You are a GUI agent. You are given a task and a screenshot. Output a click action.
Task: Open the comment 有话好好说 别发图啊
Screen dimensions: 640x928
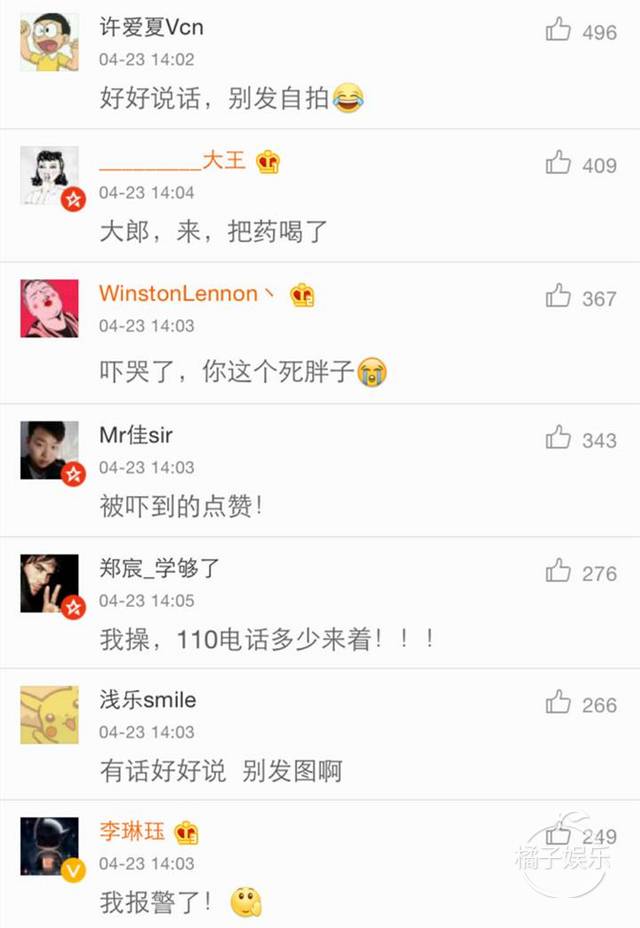coord(221,771)
